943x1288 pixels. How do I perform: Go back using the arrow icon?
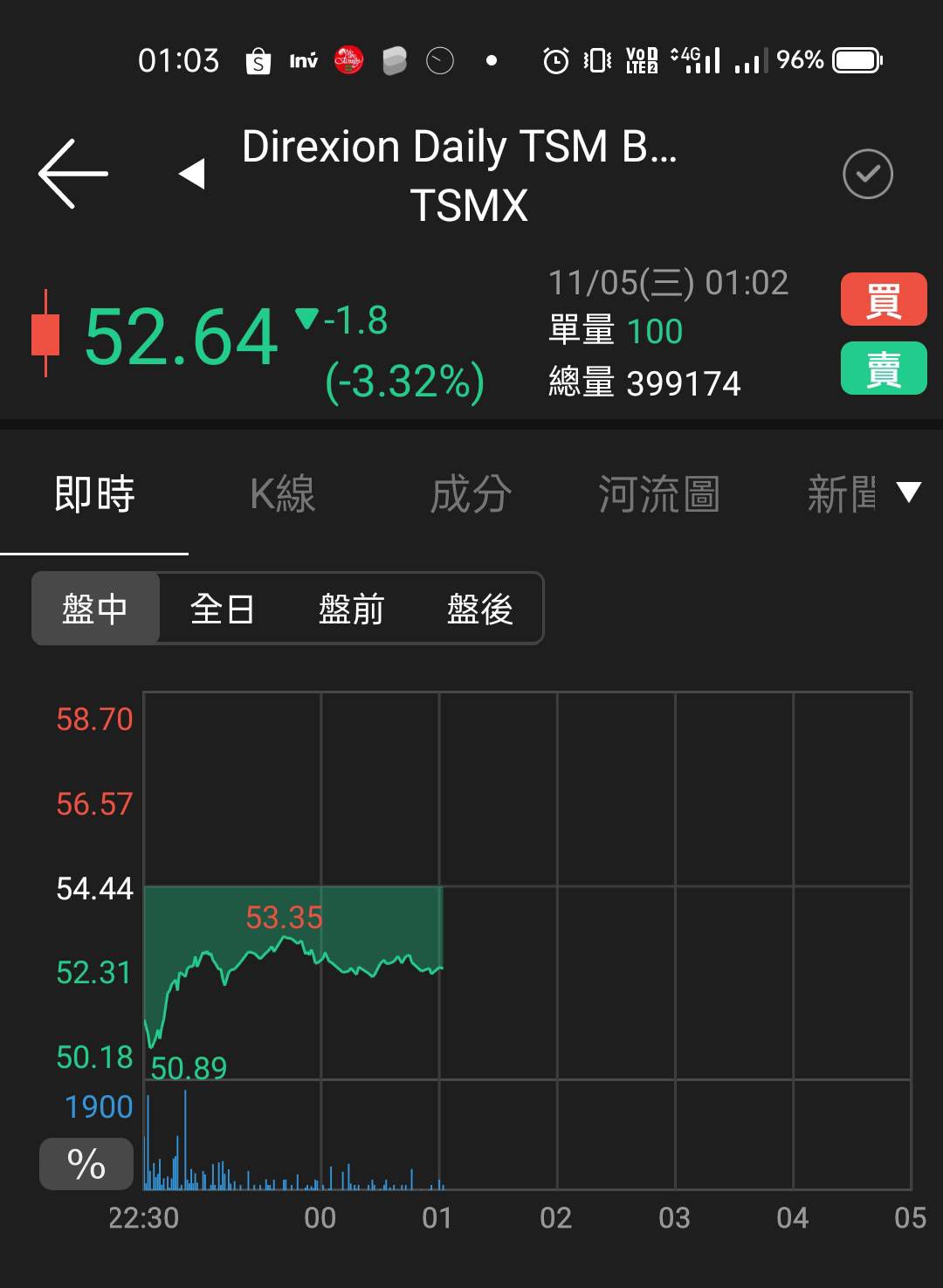click(x=73, y=174)
